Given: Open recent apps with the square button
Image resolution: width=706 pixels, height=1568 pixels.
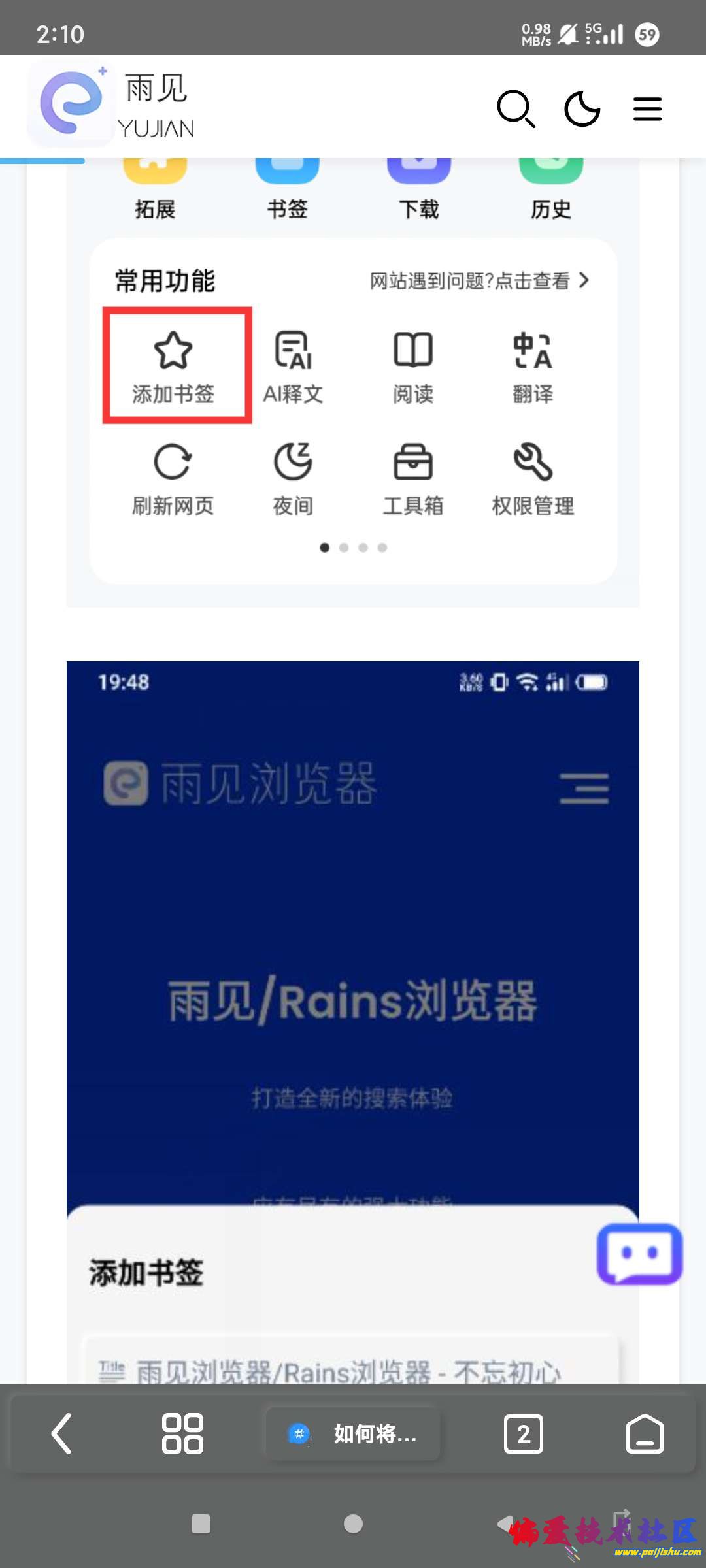Looking at the screenshot, I should 201,1524.
